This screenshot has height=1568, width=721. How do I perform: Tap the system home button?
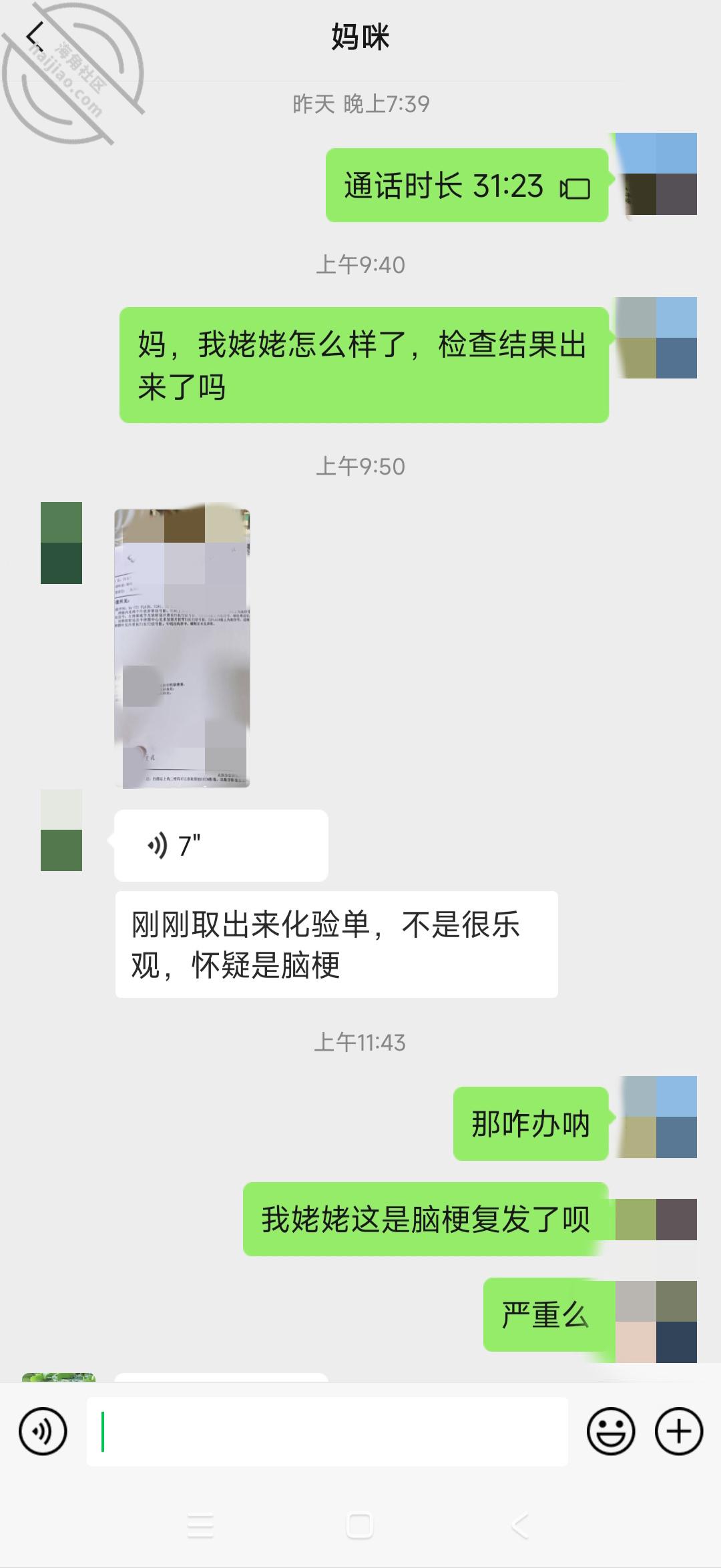click(360, 1525)
